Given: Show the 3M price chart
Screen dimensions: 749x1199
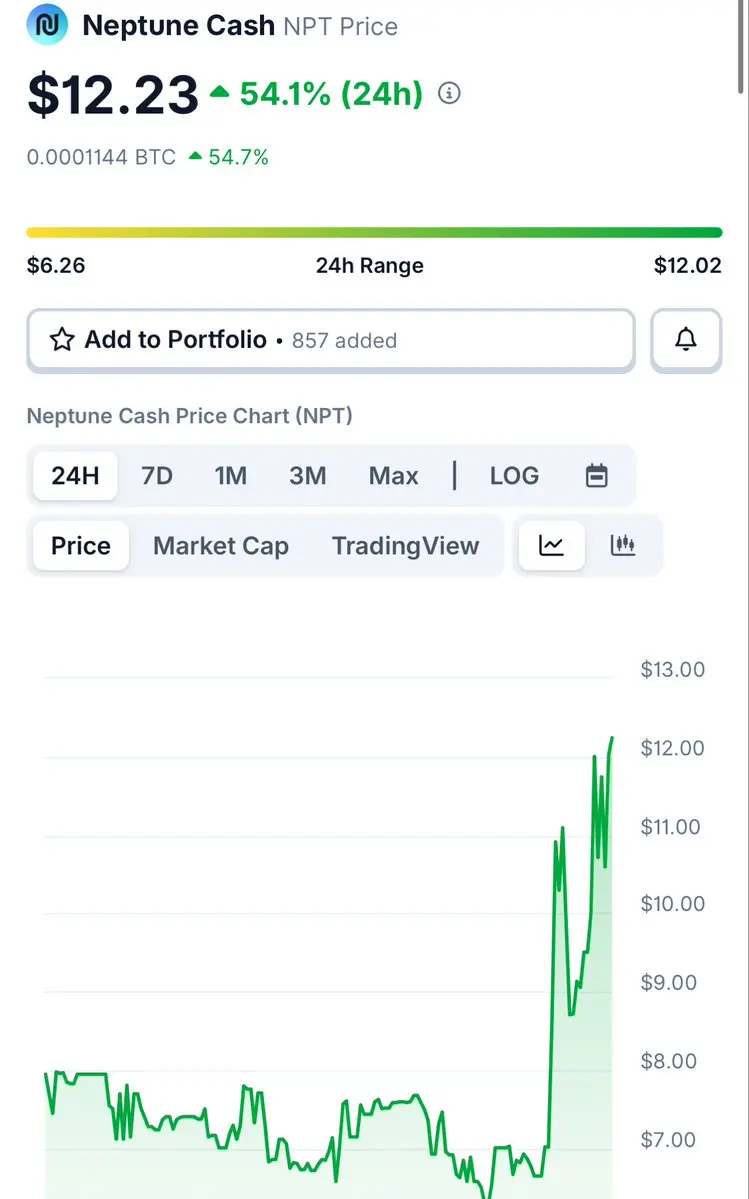Looking at the screenshot, I should pyautogui.click(x=308, y=475).
